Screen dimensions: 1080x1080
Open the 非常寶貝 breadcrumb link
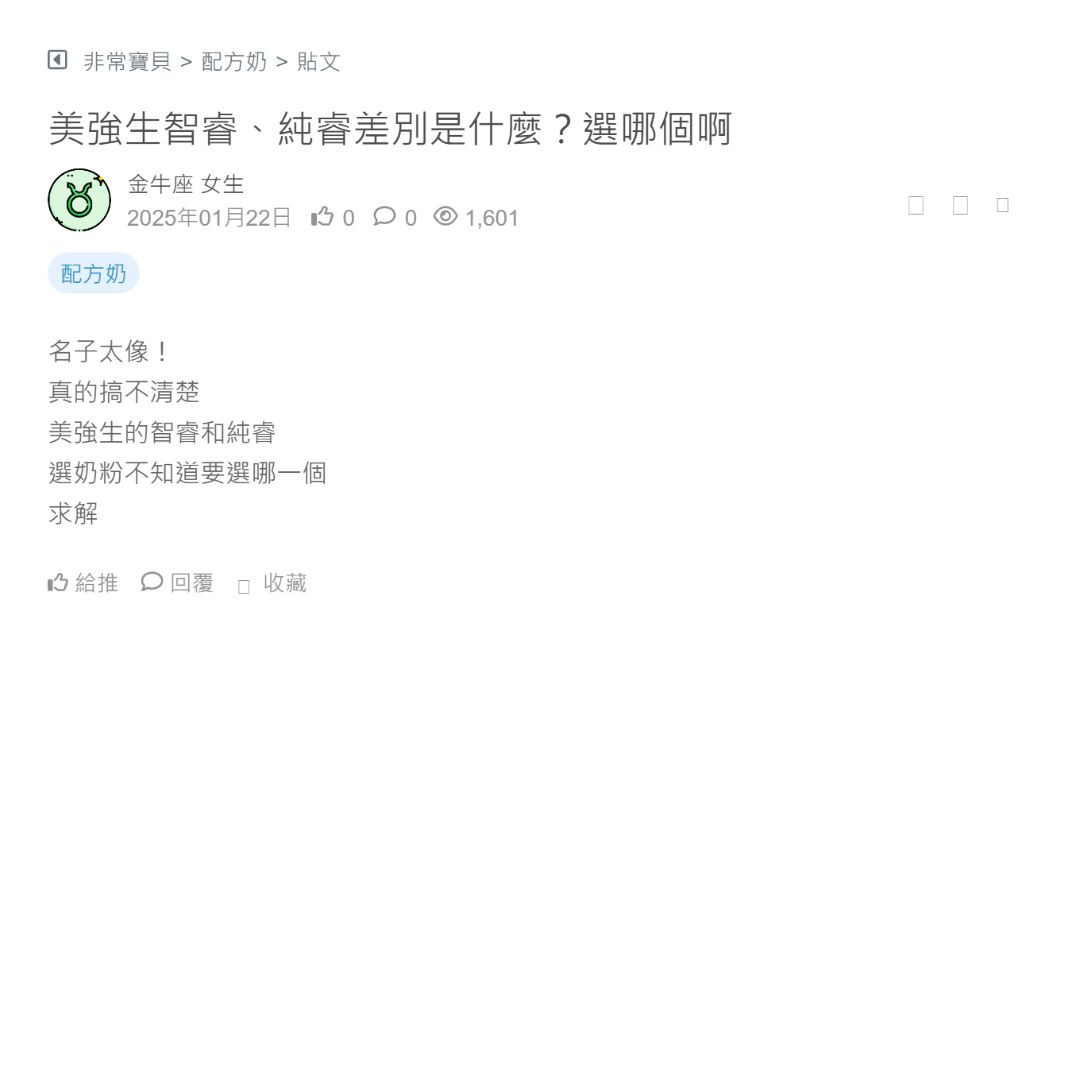pyautogui.click(x=127, y=62)
